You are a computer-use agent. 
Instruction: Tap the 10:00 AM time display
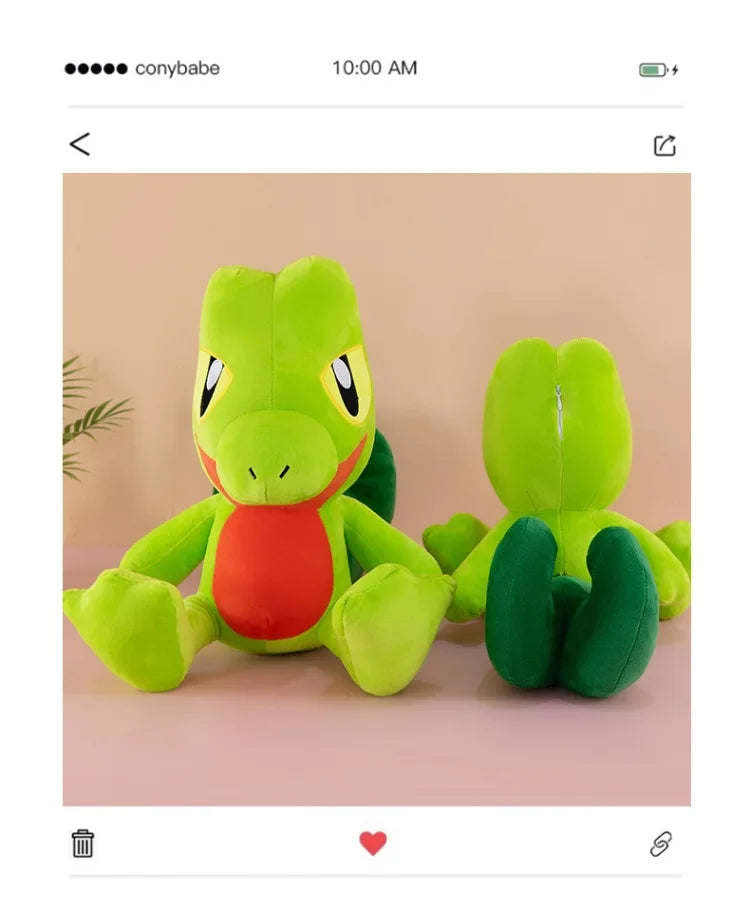point(374,69)
